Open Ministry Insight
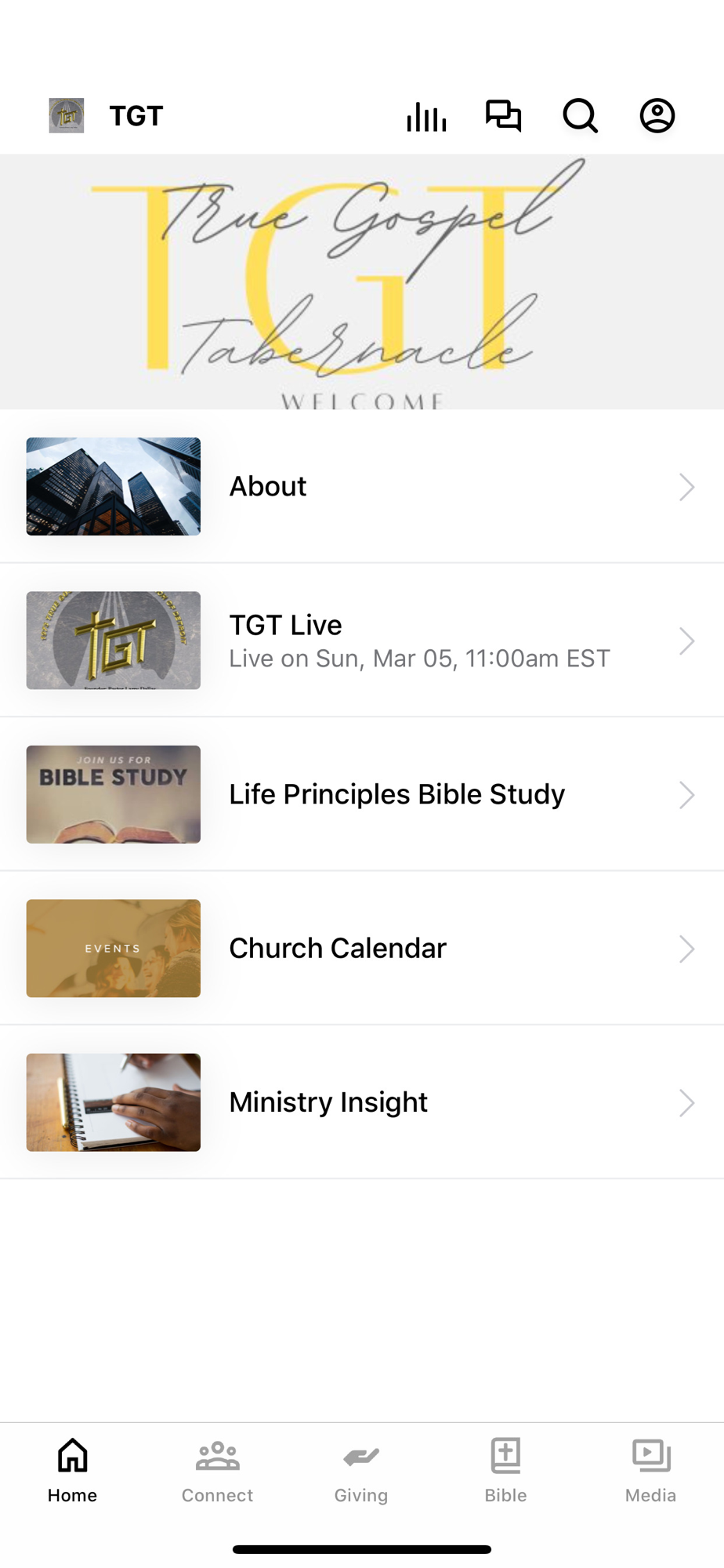This screenshot has height=1568, width=724. click(x=362, y=1102)
